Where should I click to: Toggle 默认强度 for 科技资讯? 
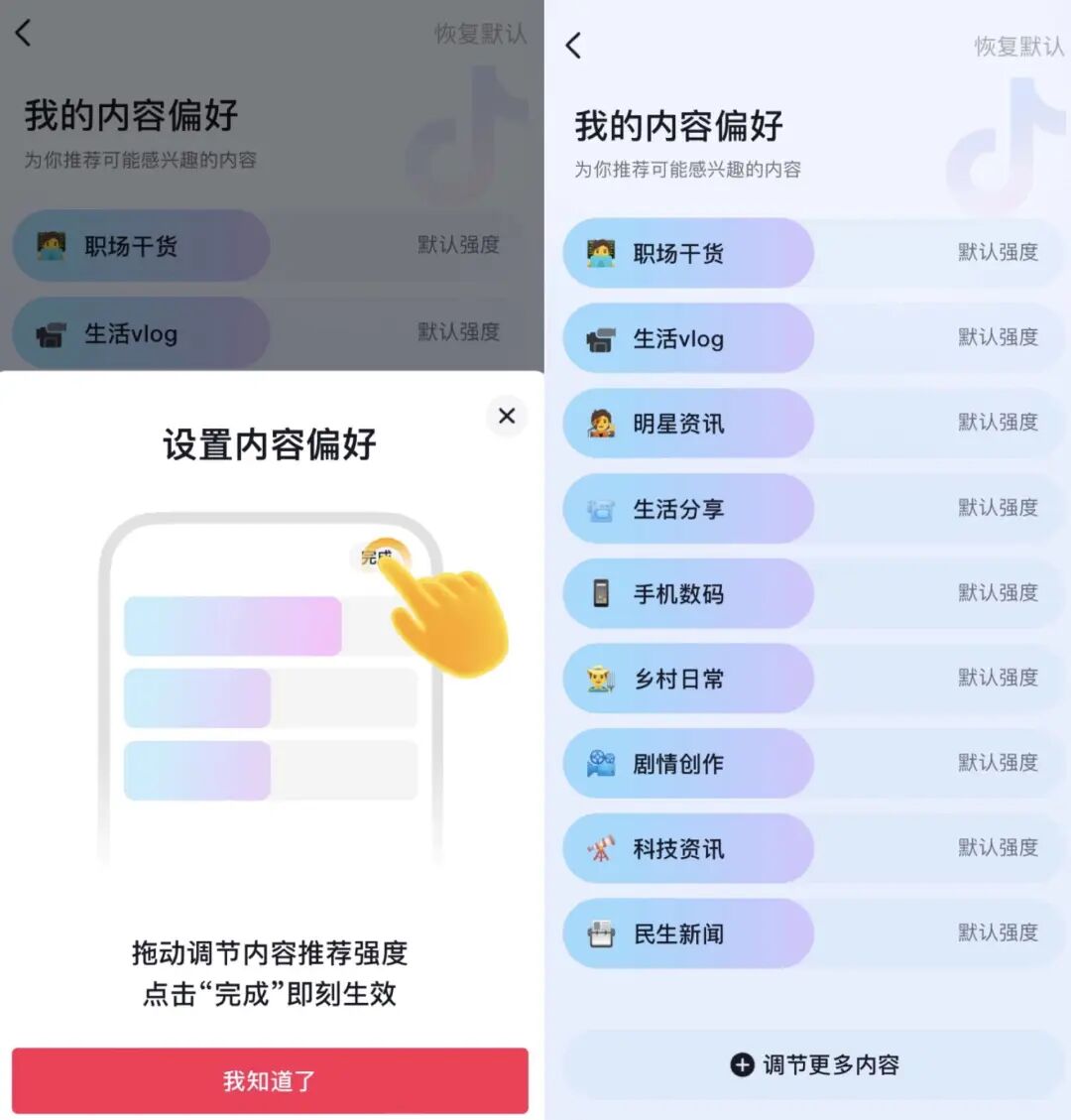[998, 848]
